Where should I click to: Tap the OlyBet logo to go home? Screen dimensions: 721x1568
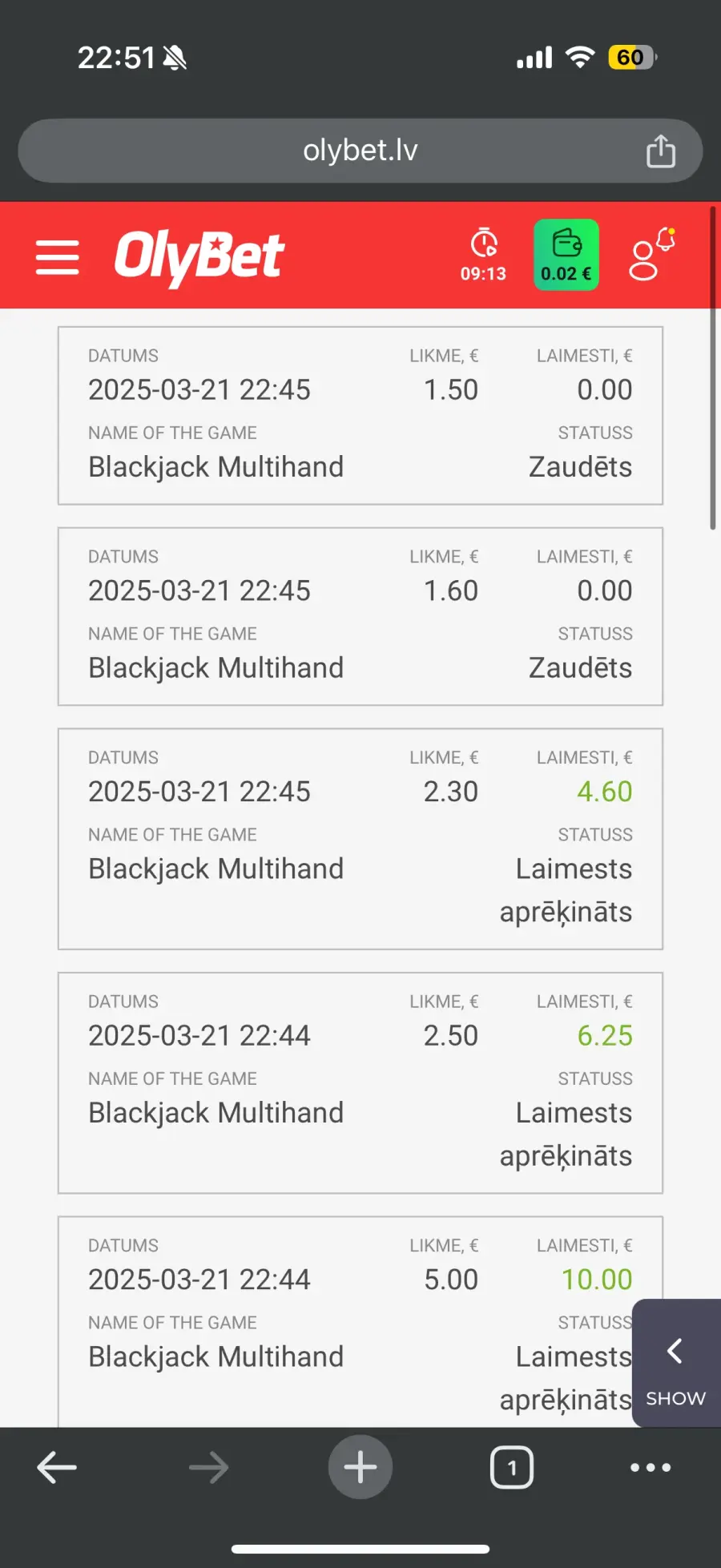point(199,256)
